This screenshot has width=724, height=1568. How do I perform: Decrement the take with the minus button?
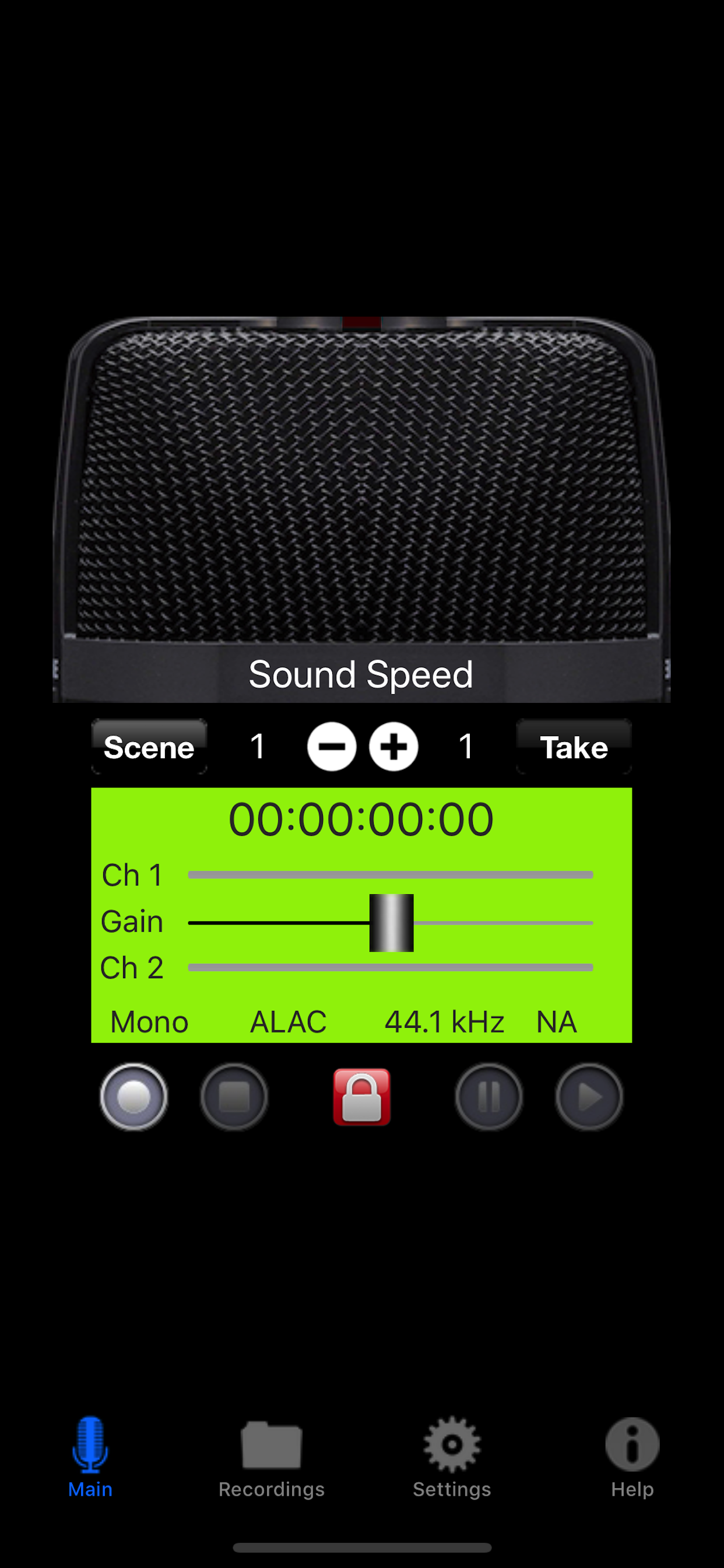[332, 747]
